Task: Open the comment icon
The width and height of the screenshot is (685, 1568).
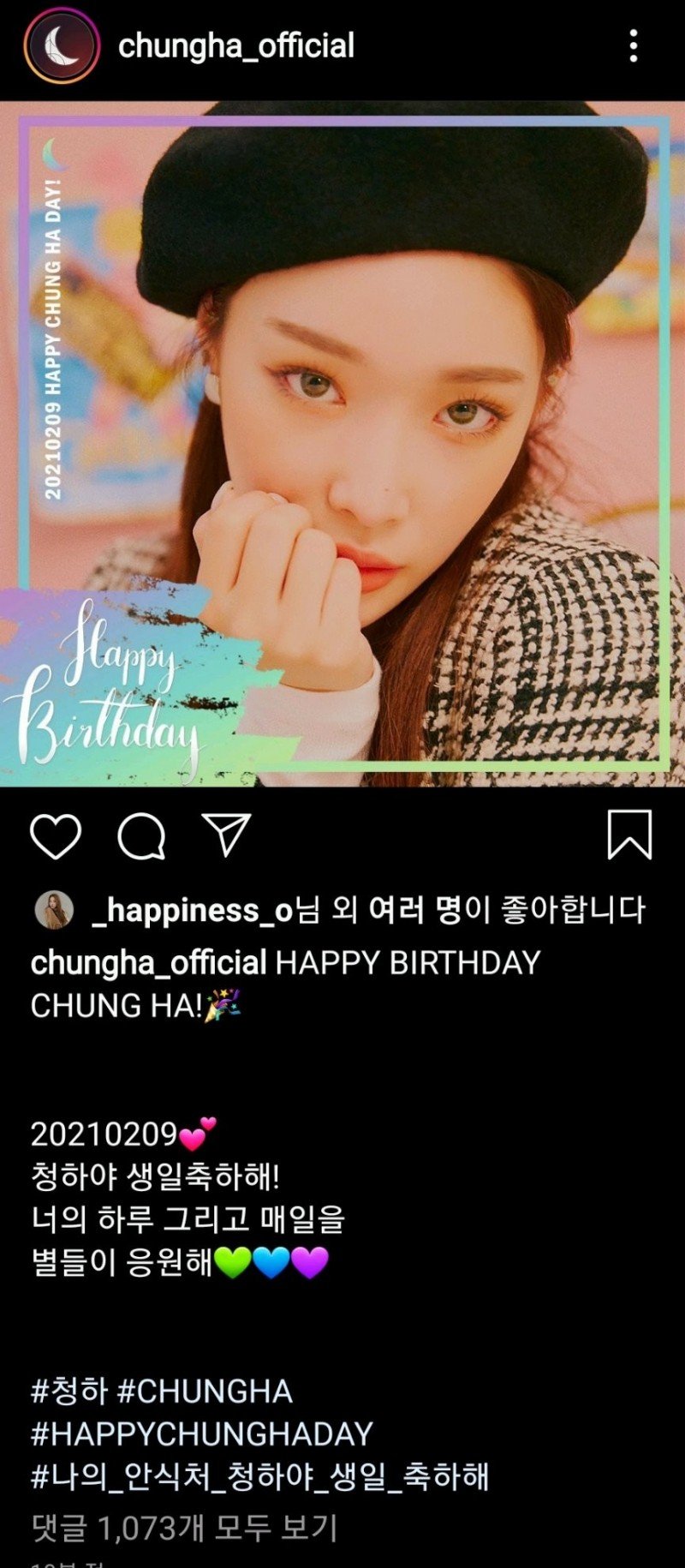Action: (x=141, y=835)
